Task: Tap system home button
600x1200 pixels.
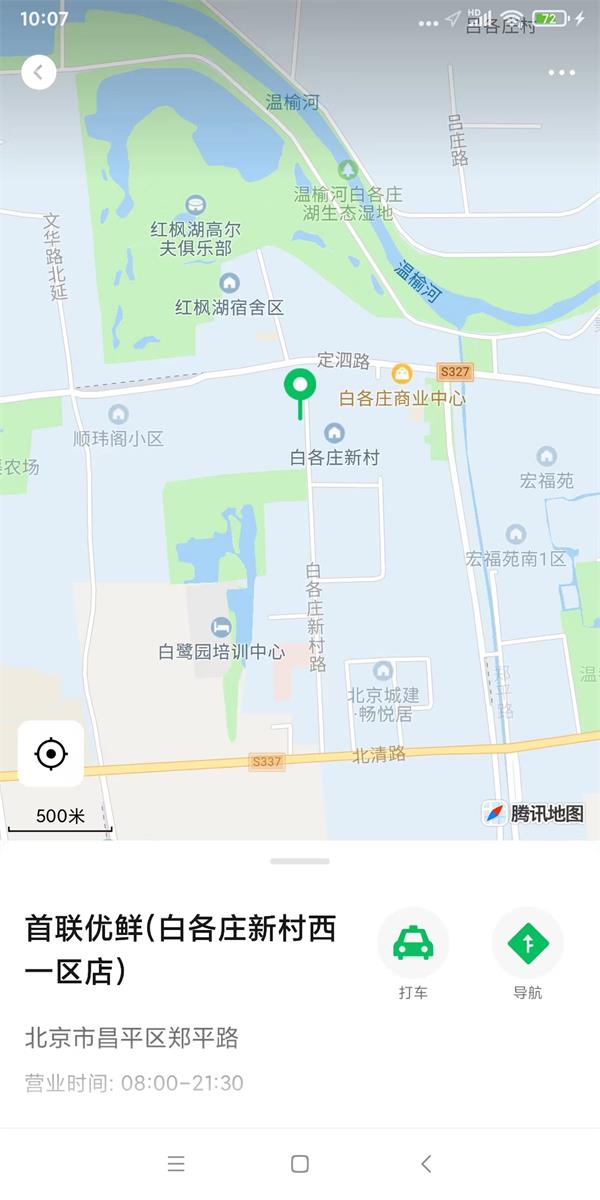Action: pyautogui.click(x=299, y=1163)
